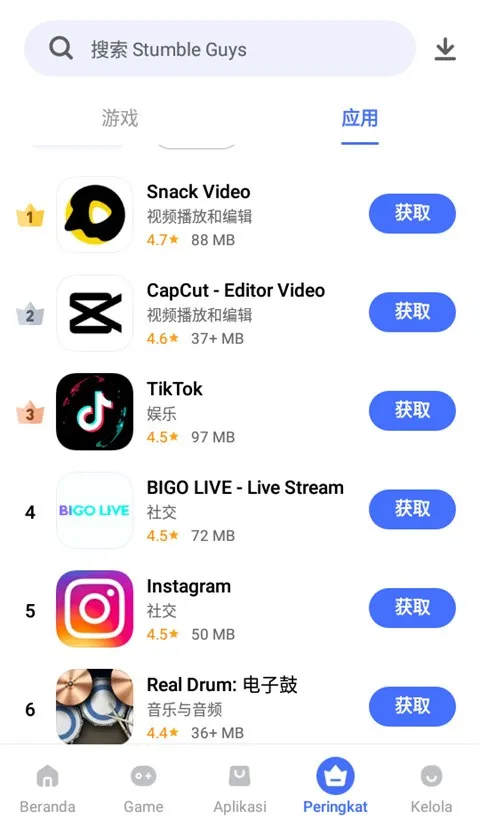Get the Snack Video app
480x827 pixels.
(x=412, y=213)
